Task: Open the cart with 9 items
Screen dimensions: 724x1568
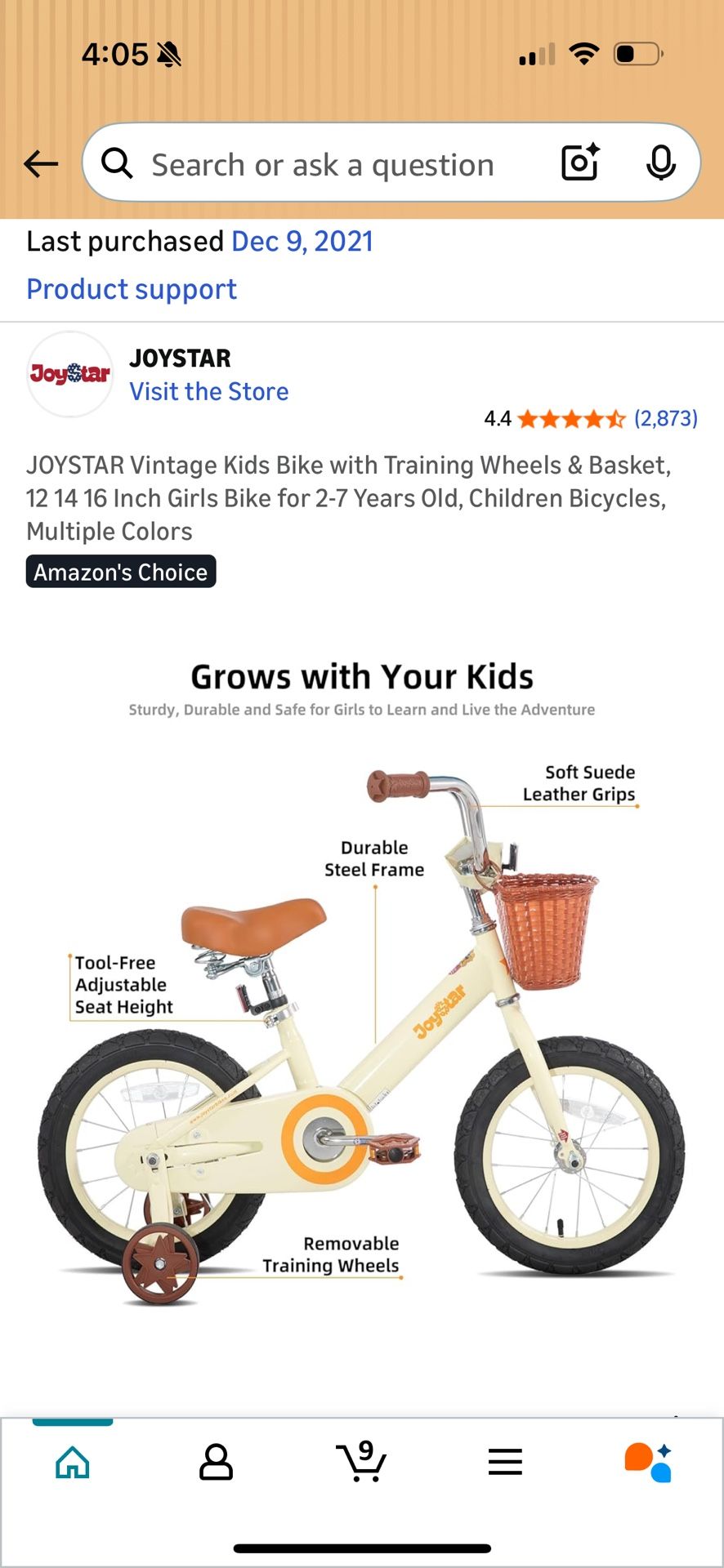Action: [x=361, y=1461]
